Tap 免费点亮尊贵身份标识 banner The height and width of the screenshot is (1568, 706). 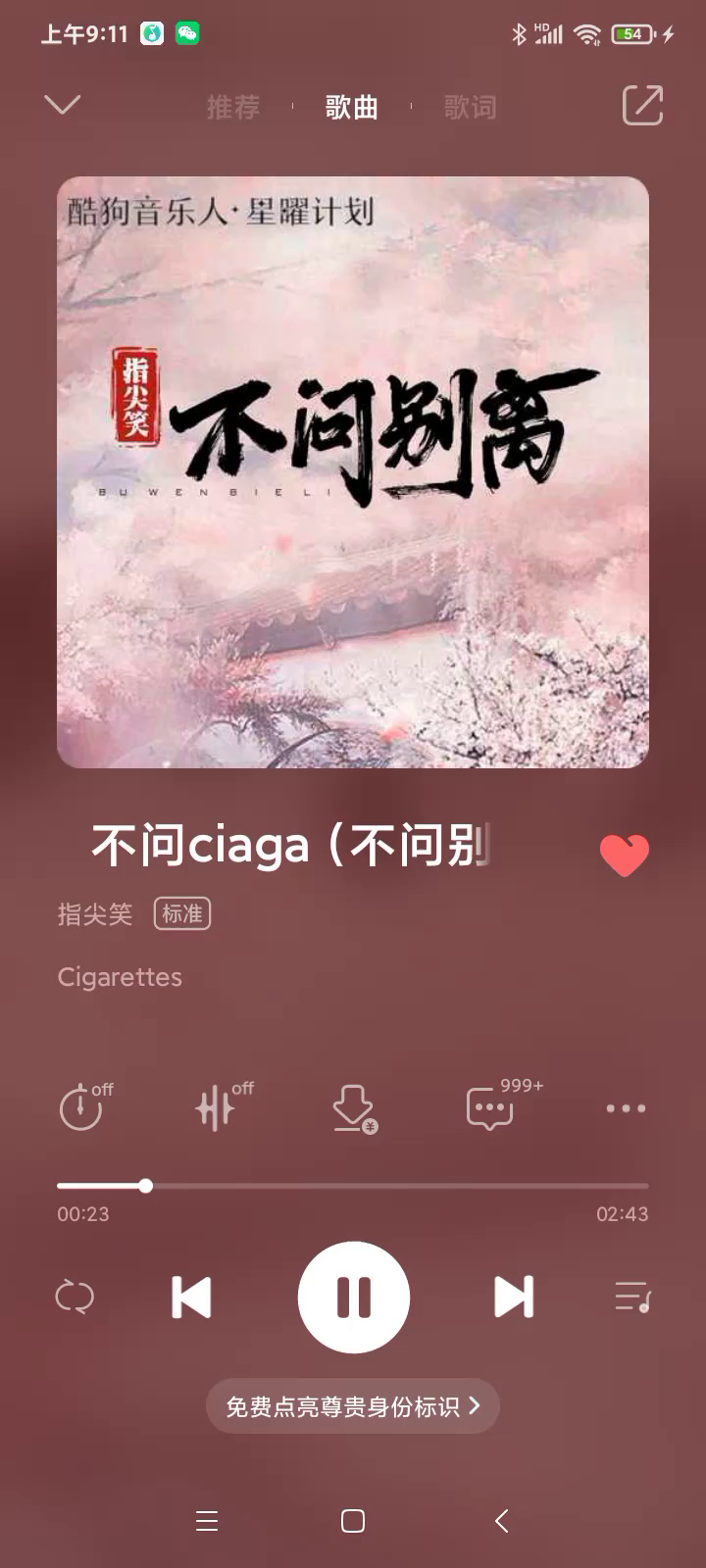click(x=353, y=1406)
